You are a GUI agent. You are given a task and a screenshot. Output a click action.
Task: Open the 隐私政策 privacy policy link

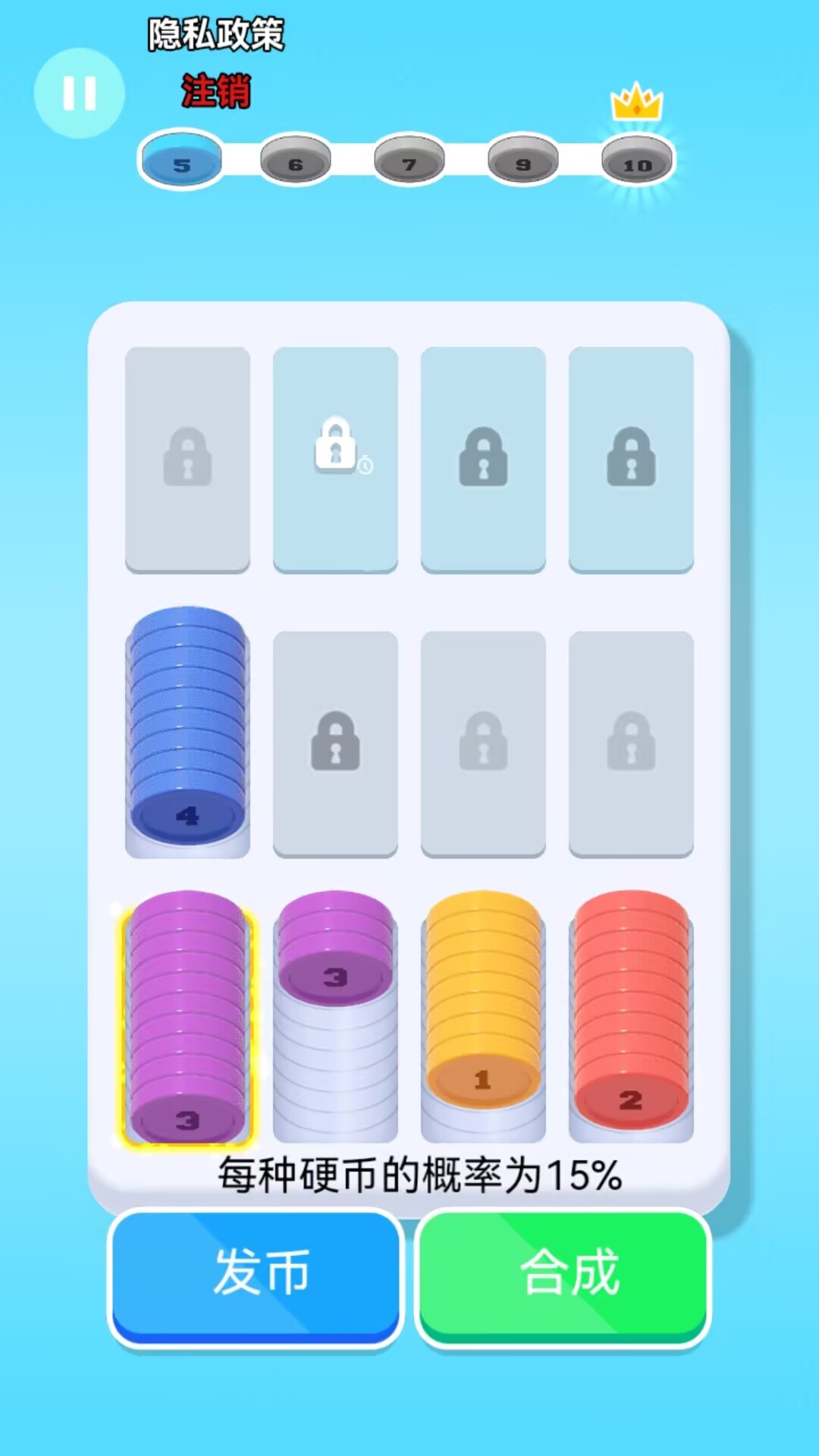215,34
